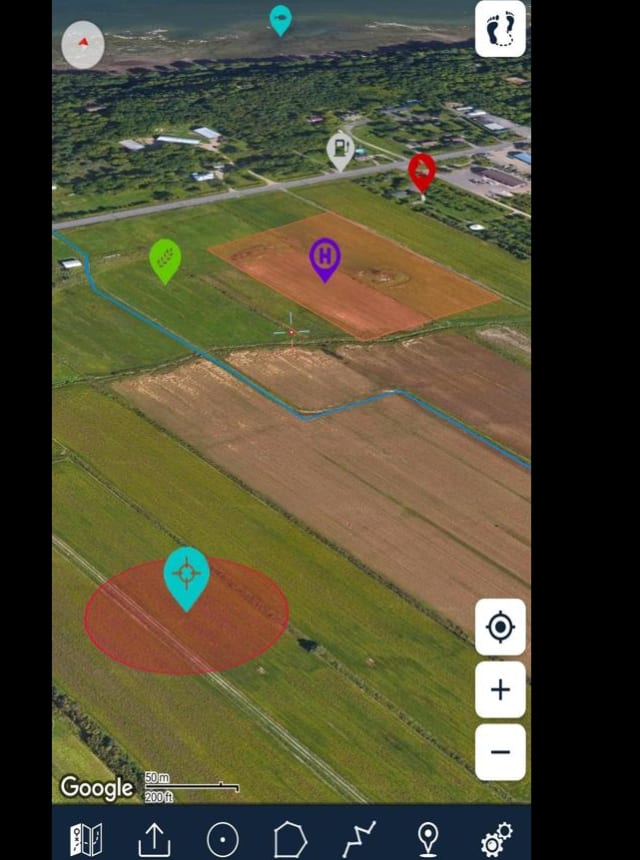This screenshot has width=640, height=860.
Task: Select the purple helipad marker
Action: click(x=324, y=257)
